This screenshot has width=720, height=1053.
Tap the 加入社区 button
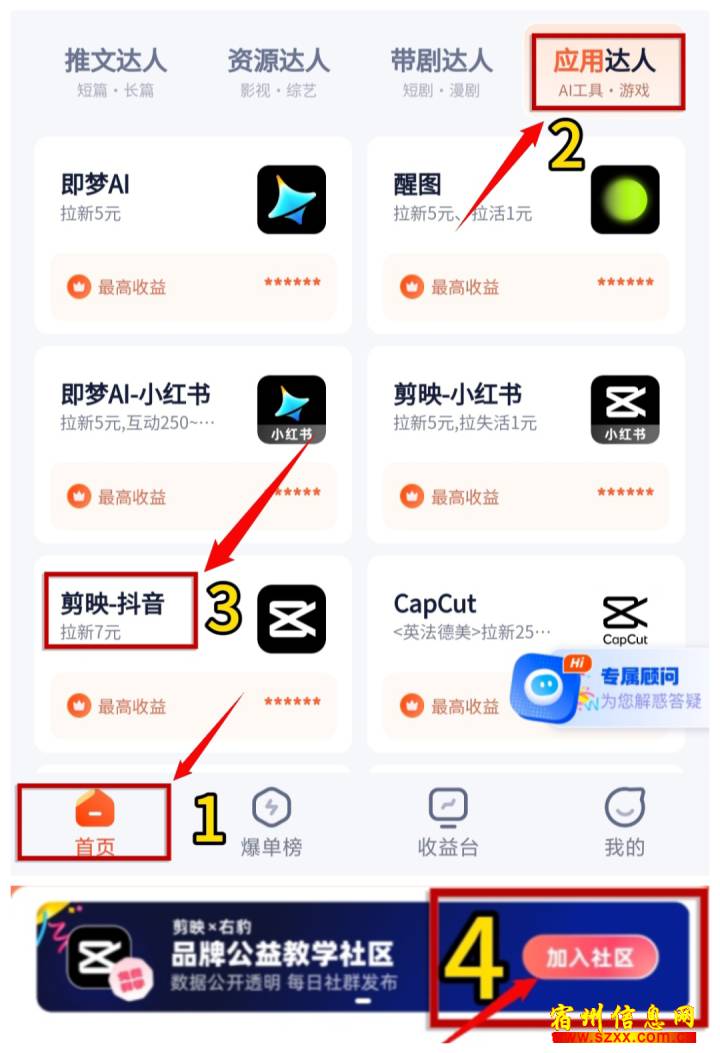click(x=590, y=957)
